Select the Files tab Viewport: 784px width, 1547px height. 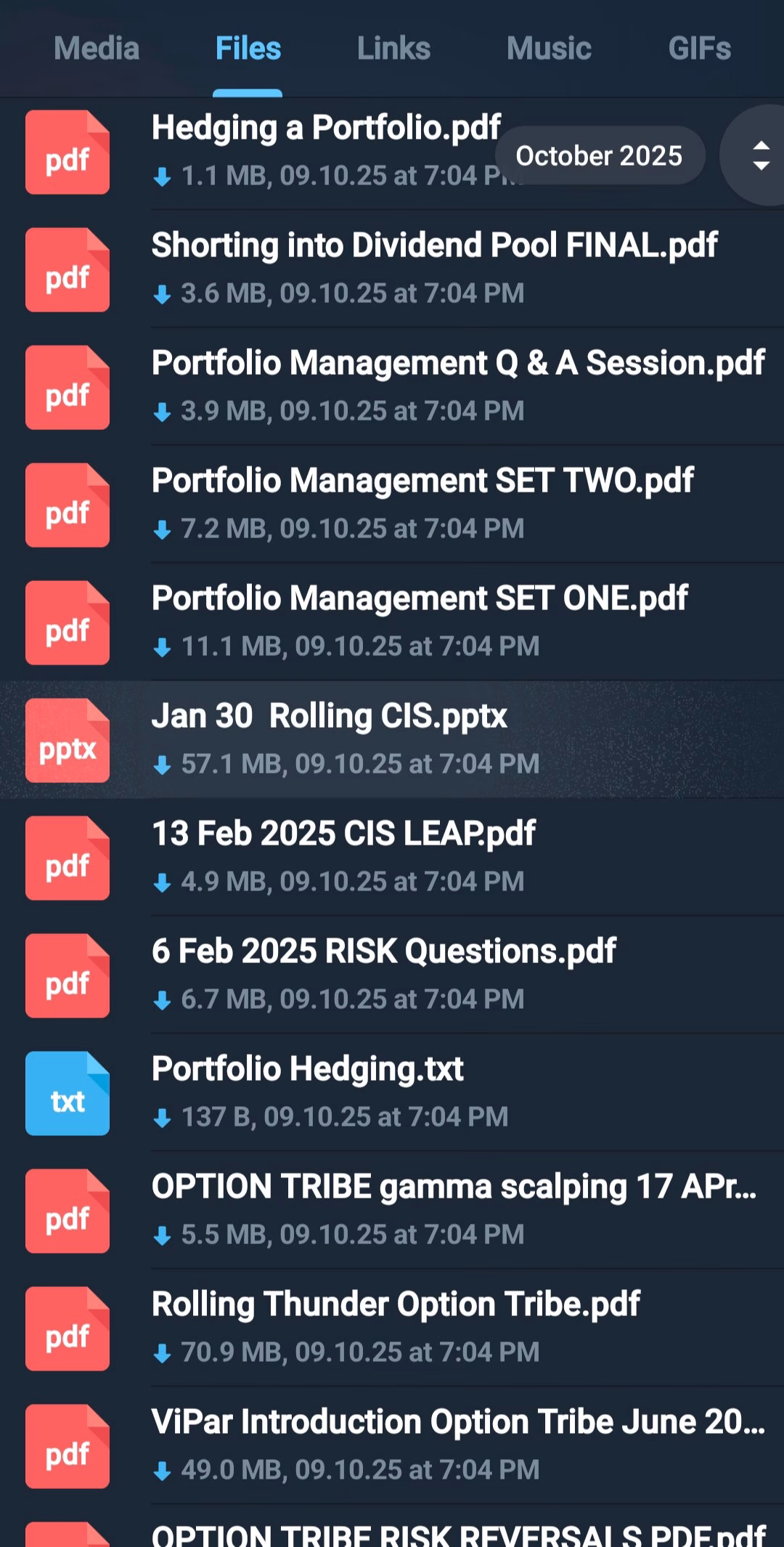(x=248, y=49)
